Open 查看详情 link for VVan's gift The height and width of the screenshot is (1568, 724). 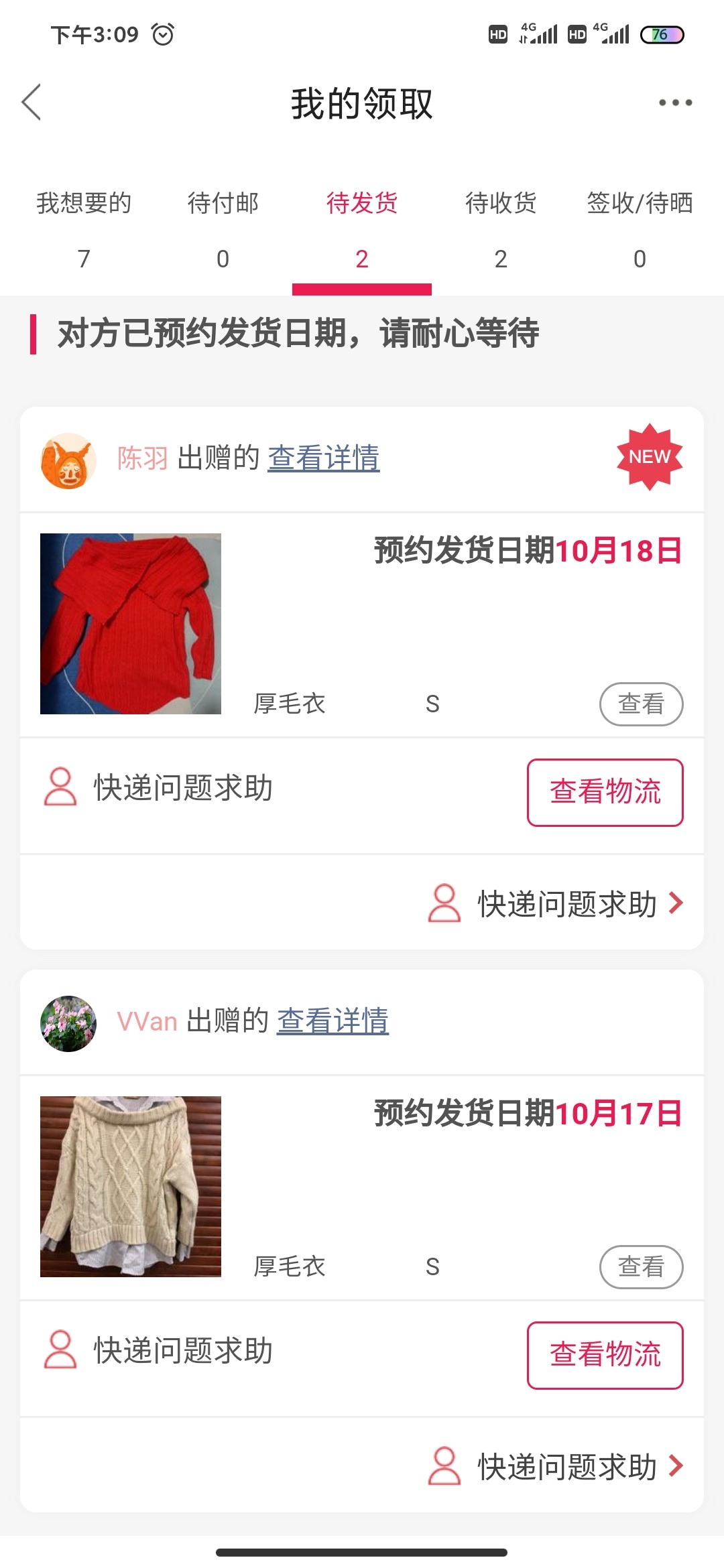pyautogui.click(x=333, y=1021)
